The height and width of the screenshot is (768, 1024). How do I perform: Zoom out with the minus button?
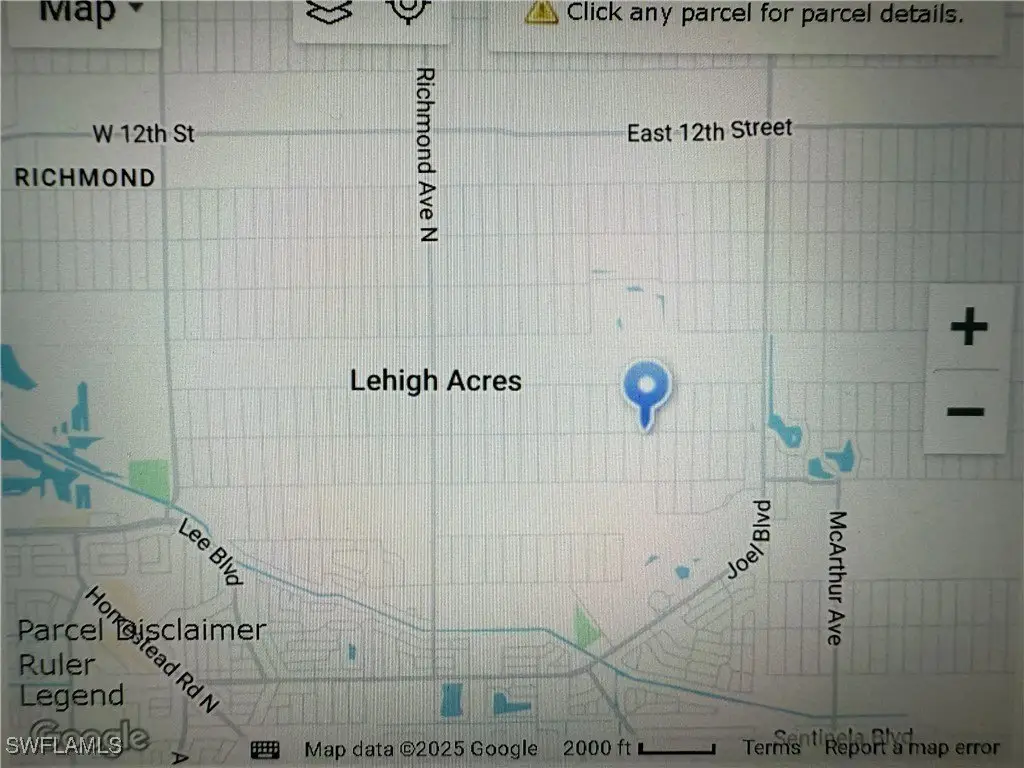(966, 411)
